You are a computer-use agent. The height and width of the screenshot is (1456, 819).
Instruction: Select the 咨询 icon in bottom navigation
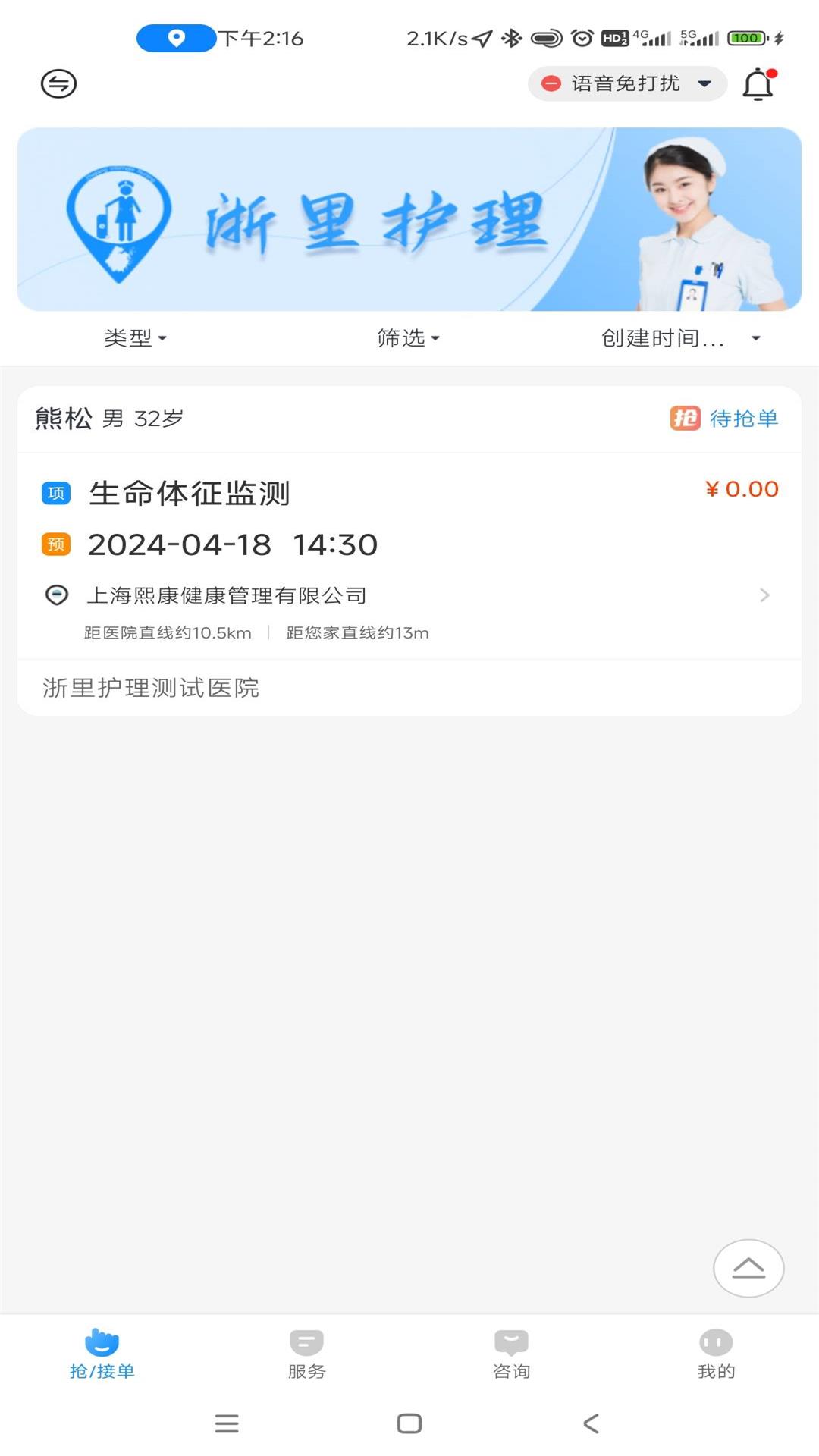[511, 1342]
